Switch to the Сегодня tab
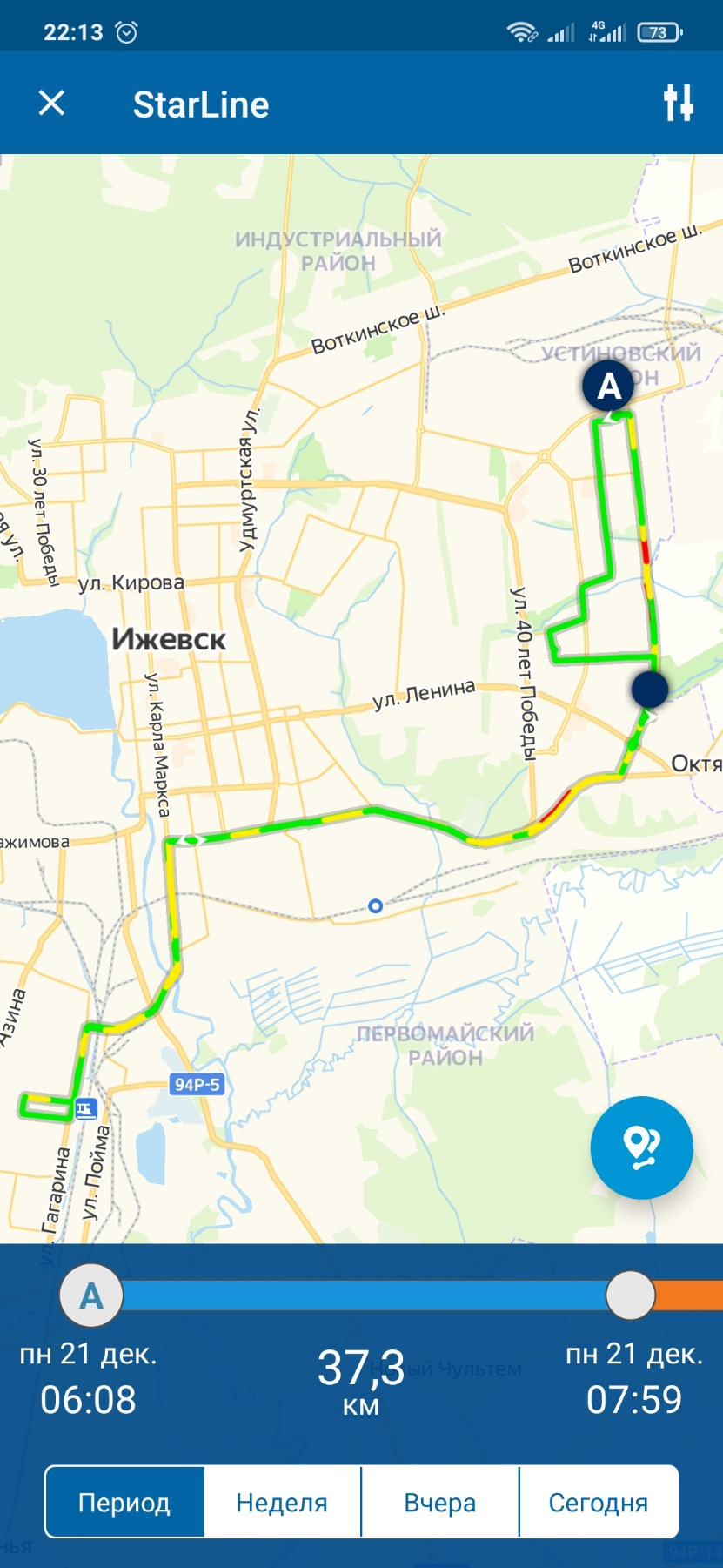Screen dimensions: 723x1568 pos(598,1502)
